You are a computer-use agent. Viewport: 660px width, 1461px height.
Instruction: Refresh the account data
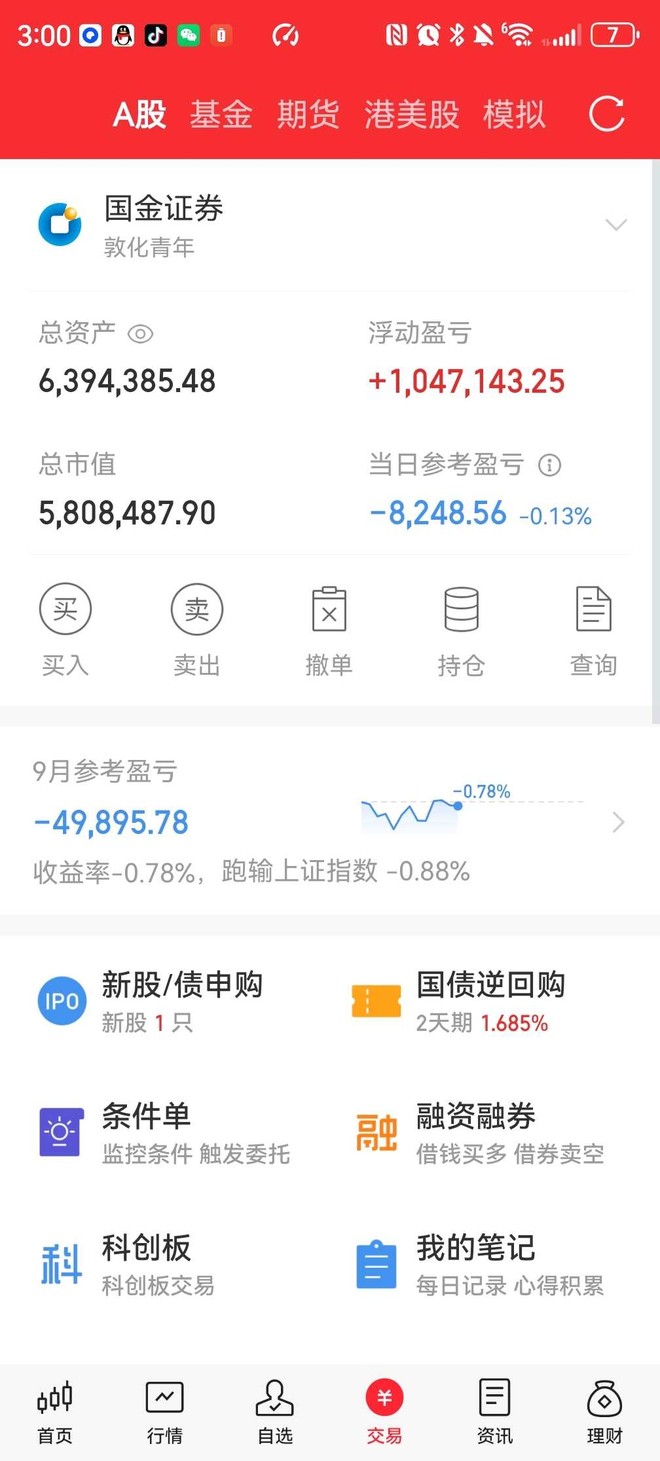607,114
